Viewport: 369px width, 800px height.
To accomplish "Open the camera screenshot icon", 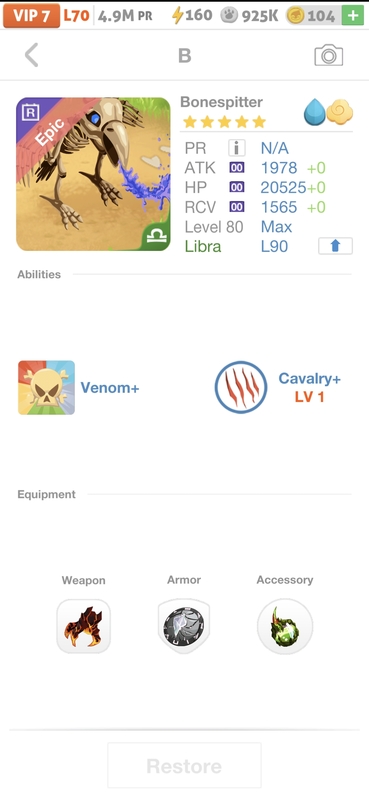I will [328, 55].
